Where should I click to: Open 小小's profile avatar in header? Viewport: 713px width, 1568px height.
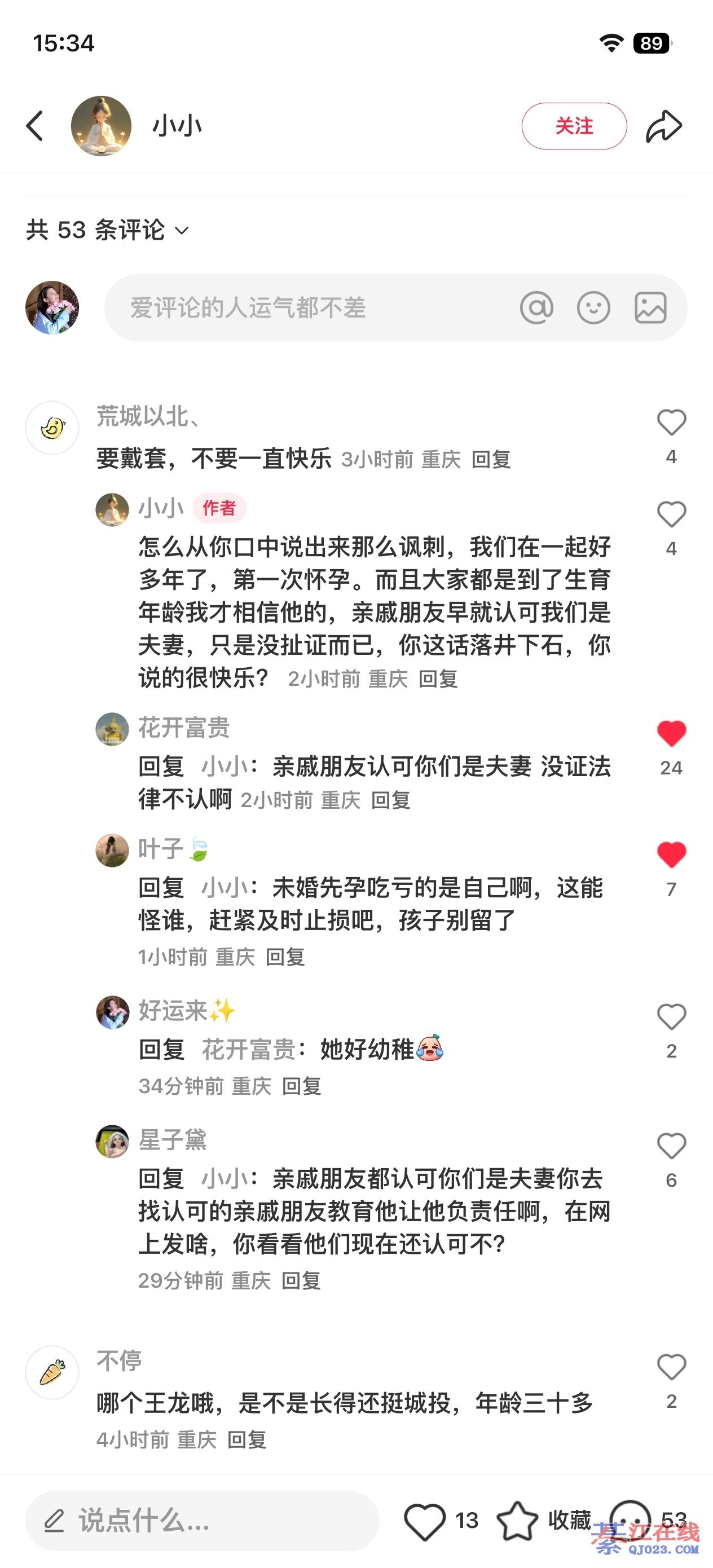(101, 126)
